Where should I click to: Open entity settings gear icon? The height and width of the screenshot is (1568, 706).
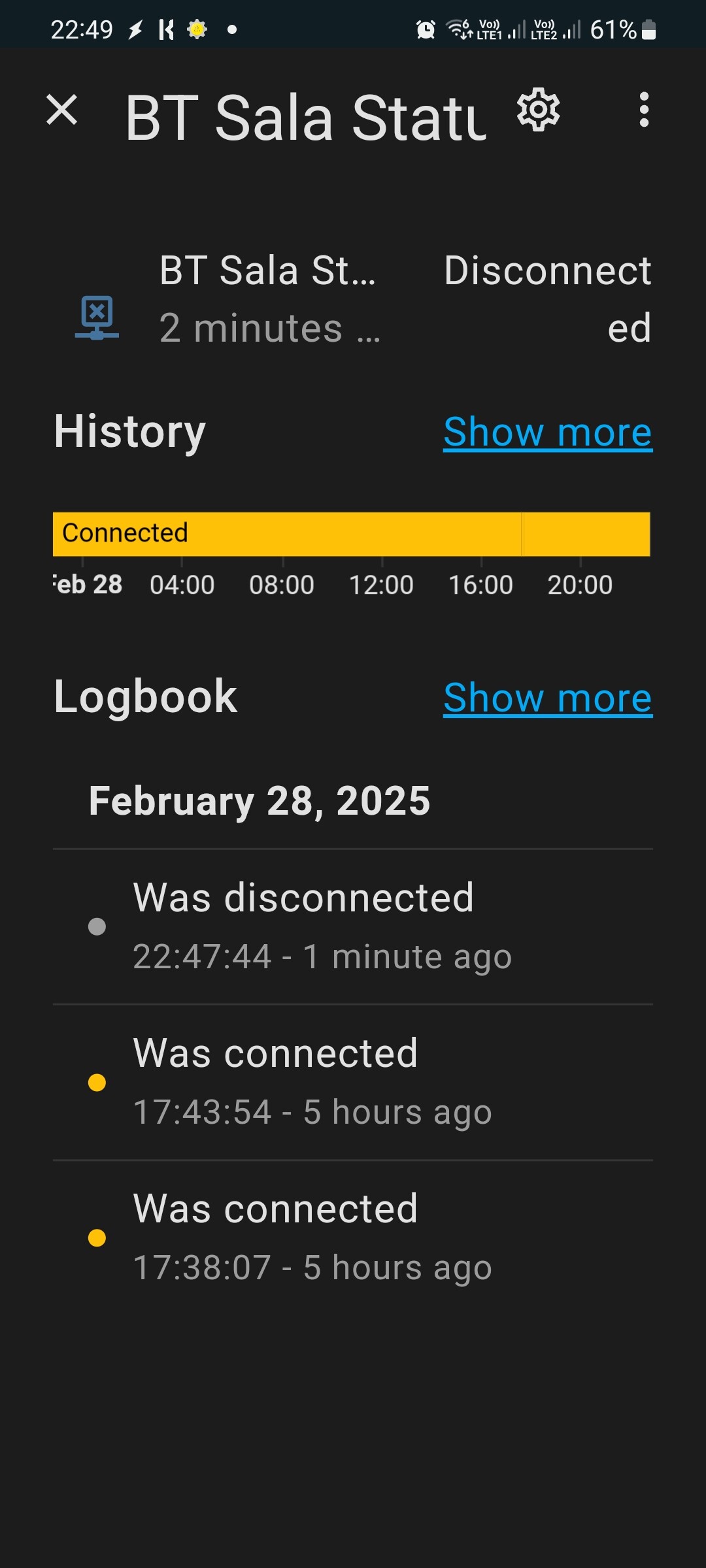(x=538, y=110)
